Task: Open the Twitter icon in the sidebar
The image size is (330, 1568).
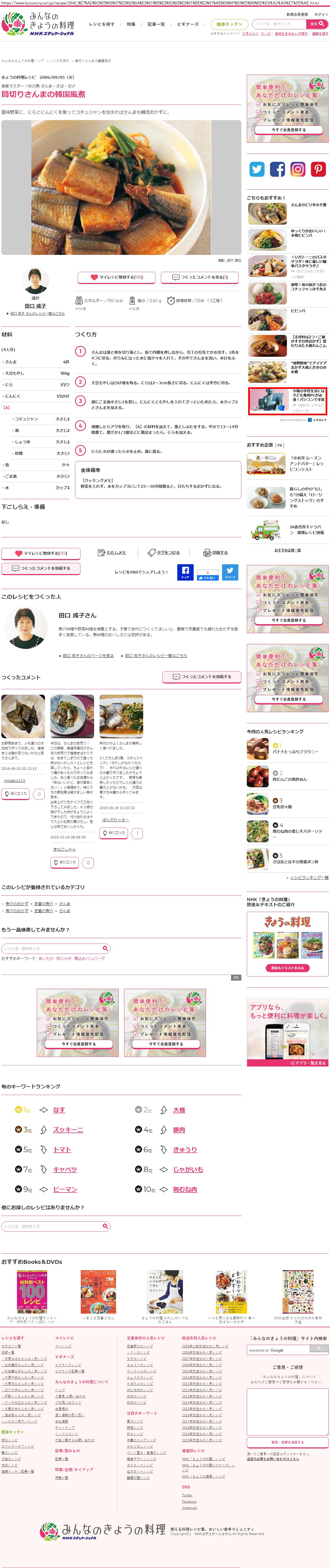Action: tap(257, 169)
